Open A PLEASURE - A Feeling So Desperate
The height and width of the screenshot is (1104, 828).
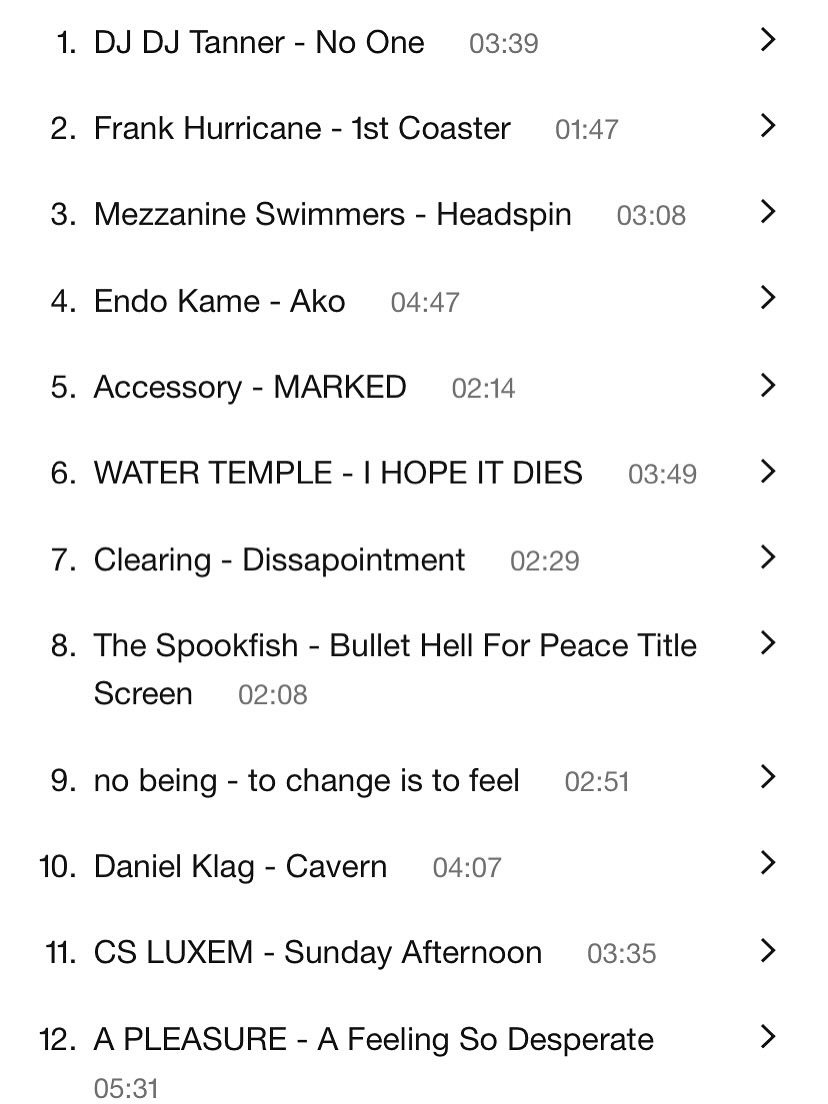373,1039
